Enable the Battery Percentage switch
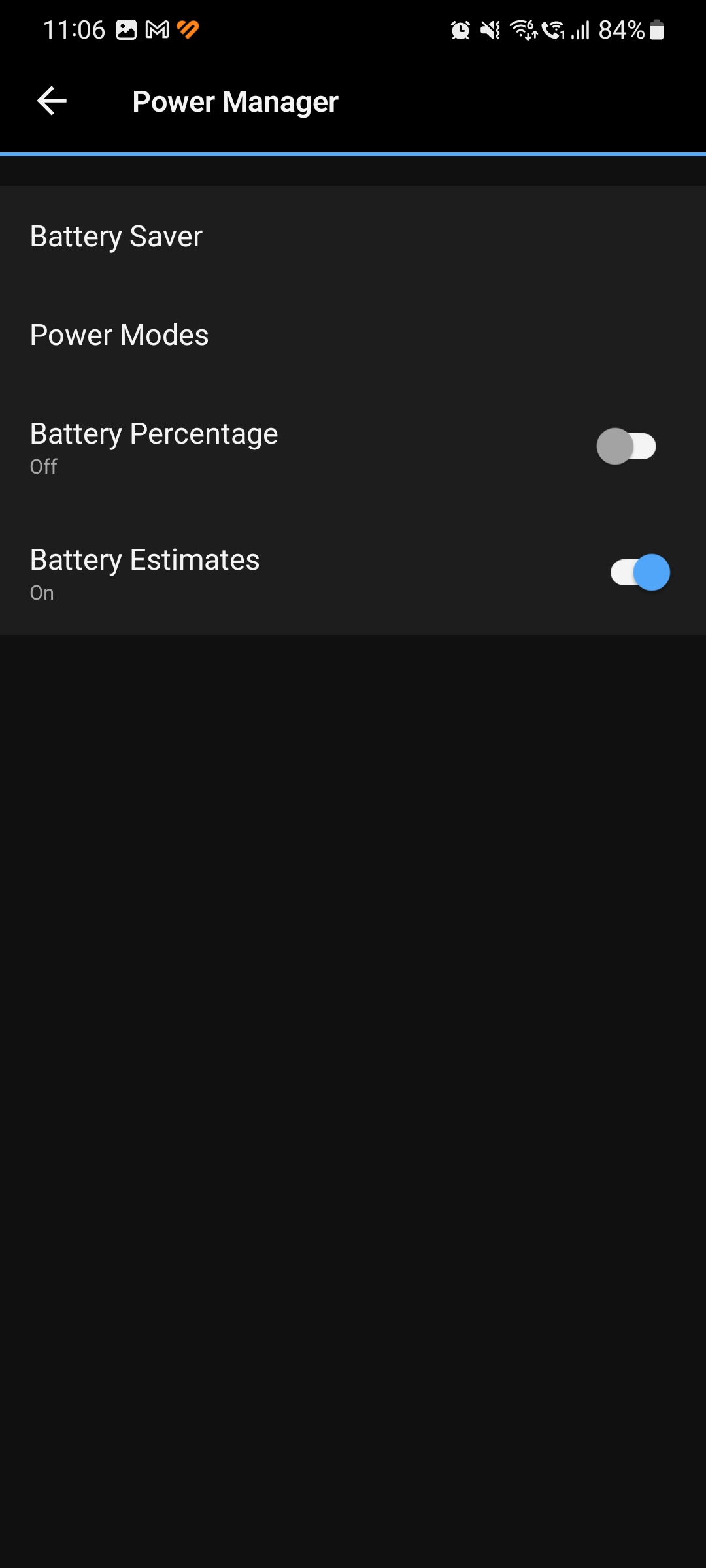Viewport: 706px width, 1568px height. pyautogui.click(x=626, y=447)
